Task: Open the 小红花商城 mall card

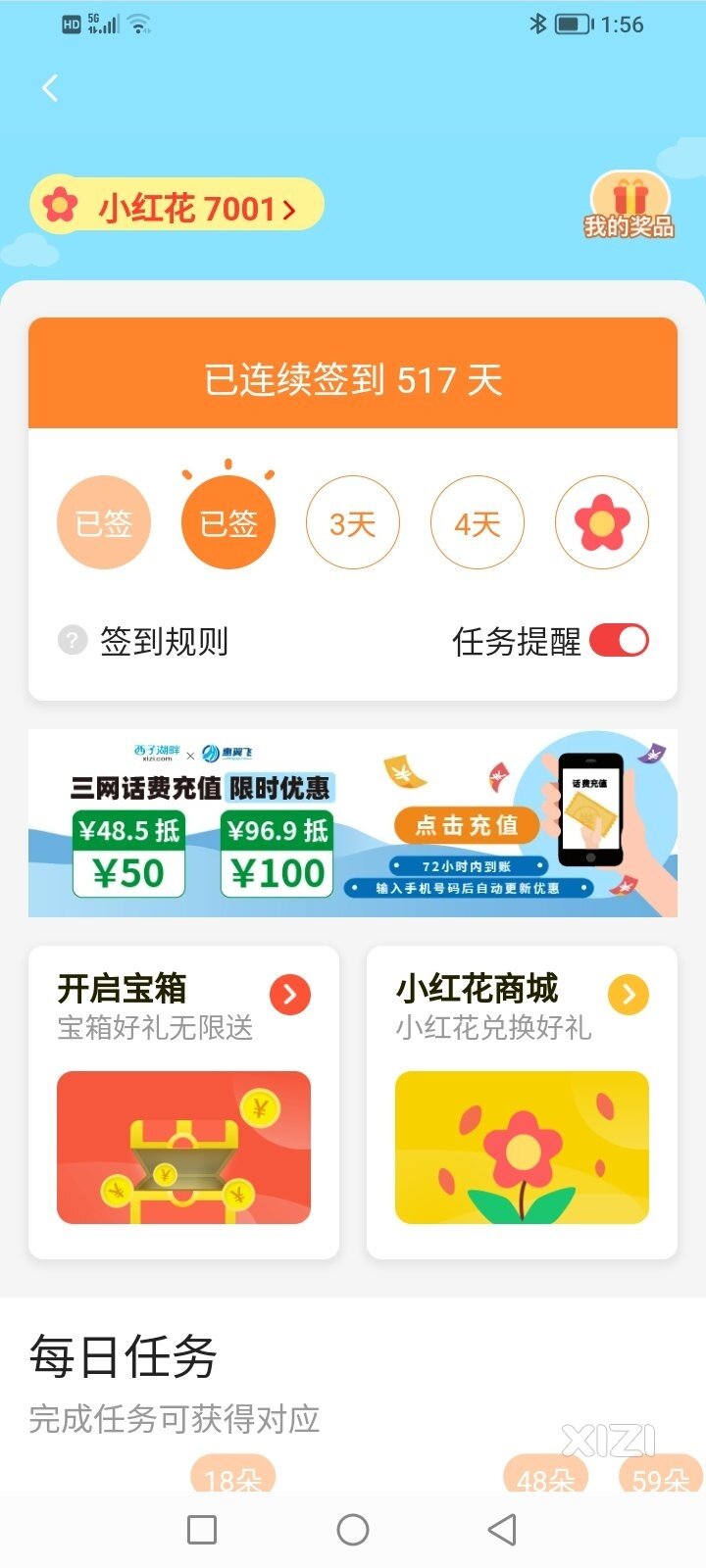Action: (x=522, y=1102)
